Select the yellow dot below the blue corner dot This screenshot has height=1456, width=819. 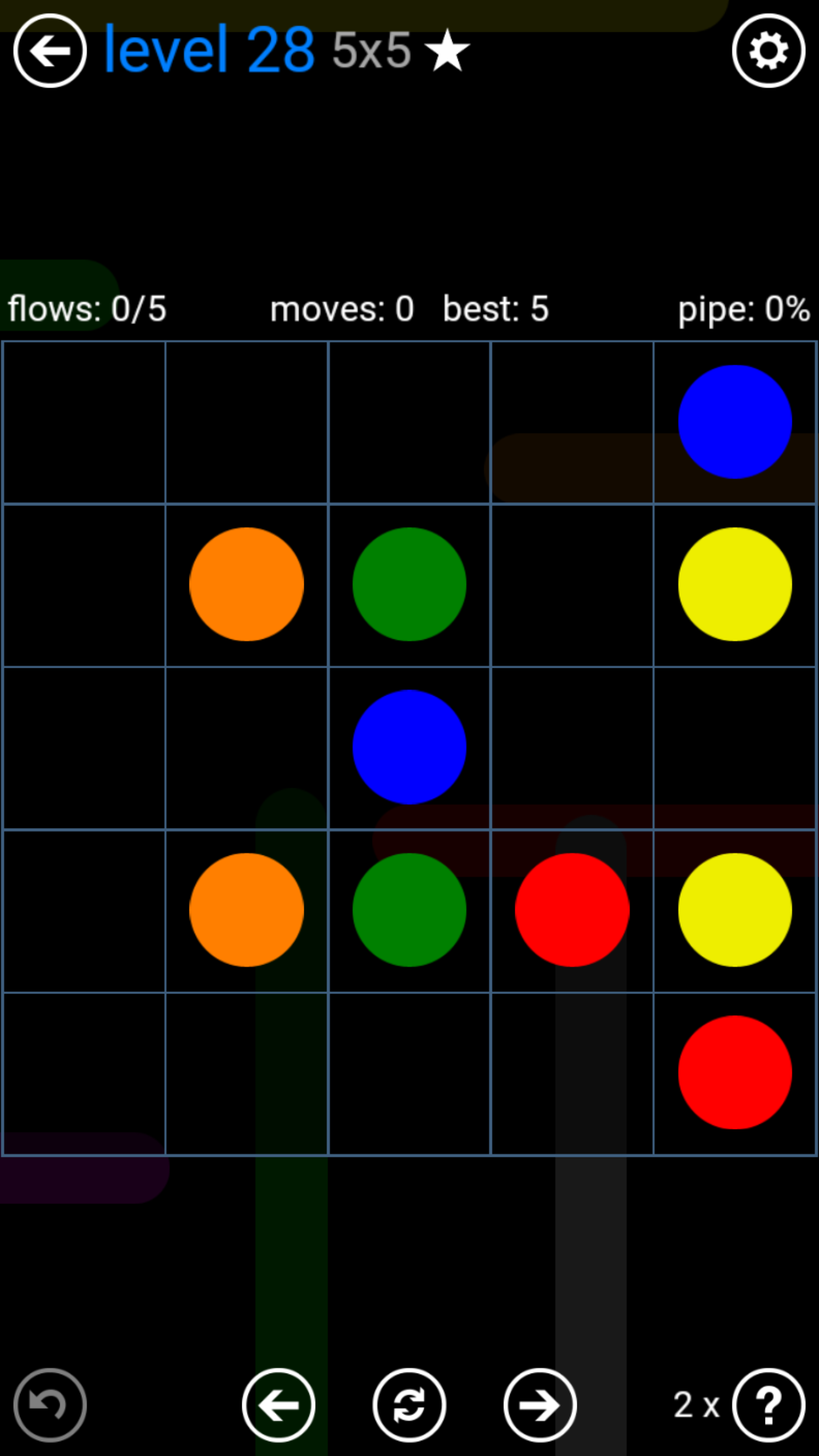pos(735,585)
